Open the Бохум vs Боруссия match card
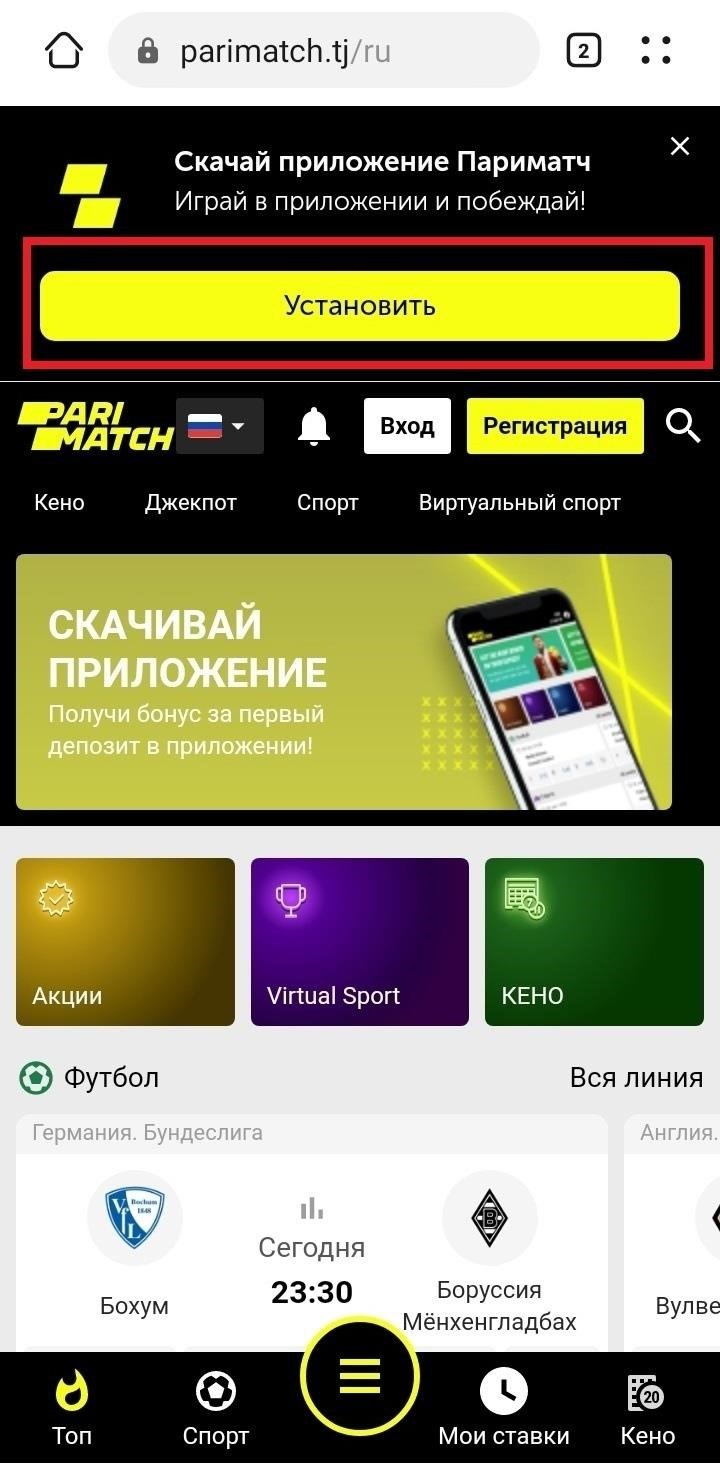Screen dimensions: 720x1465 [x=312, y=1250]
